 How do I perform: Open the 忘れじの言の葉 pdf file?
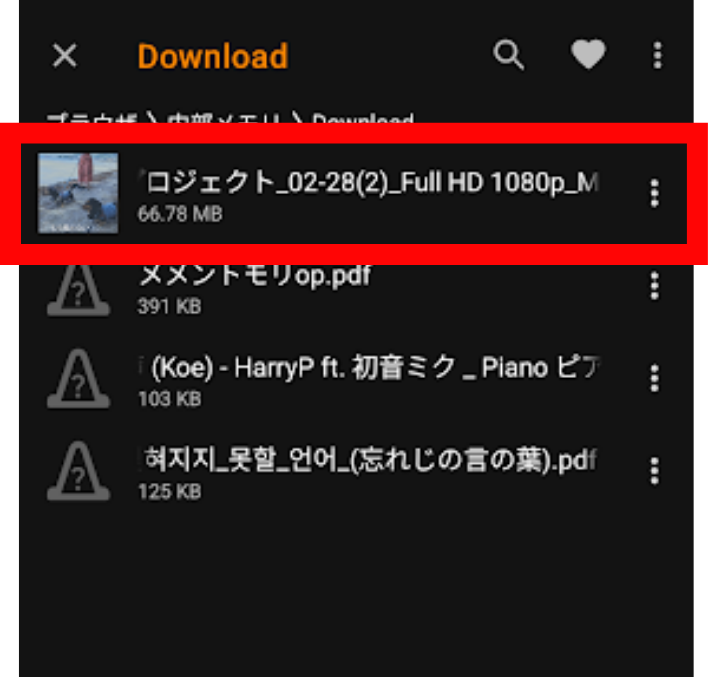tap(370, 472)
